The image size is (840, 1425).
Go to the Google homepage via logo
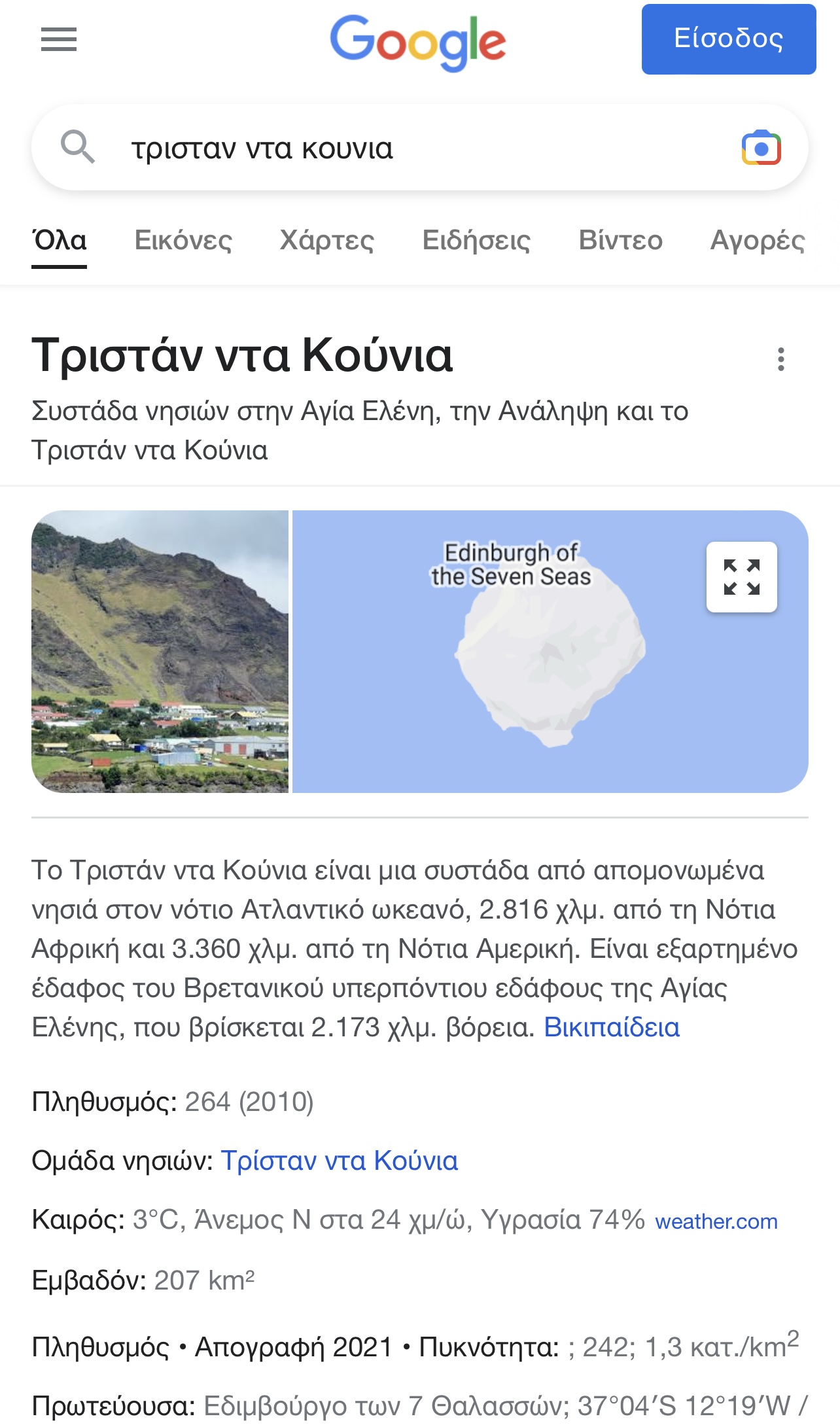click(418, 41)
